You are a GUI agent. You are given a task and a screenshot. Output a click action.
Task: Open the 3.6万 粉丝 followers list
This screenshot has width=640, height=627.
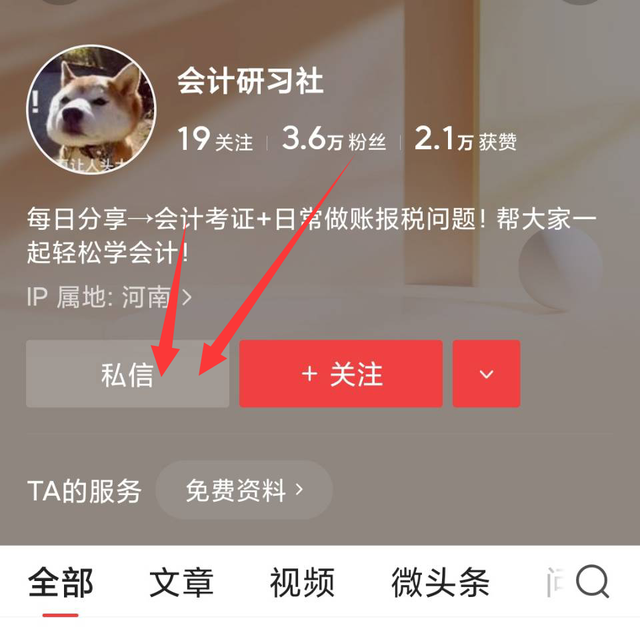(x=334, y=140)
